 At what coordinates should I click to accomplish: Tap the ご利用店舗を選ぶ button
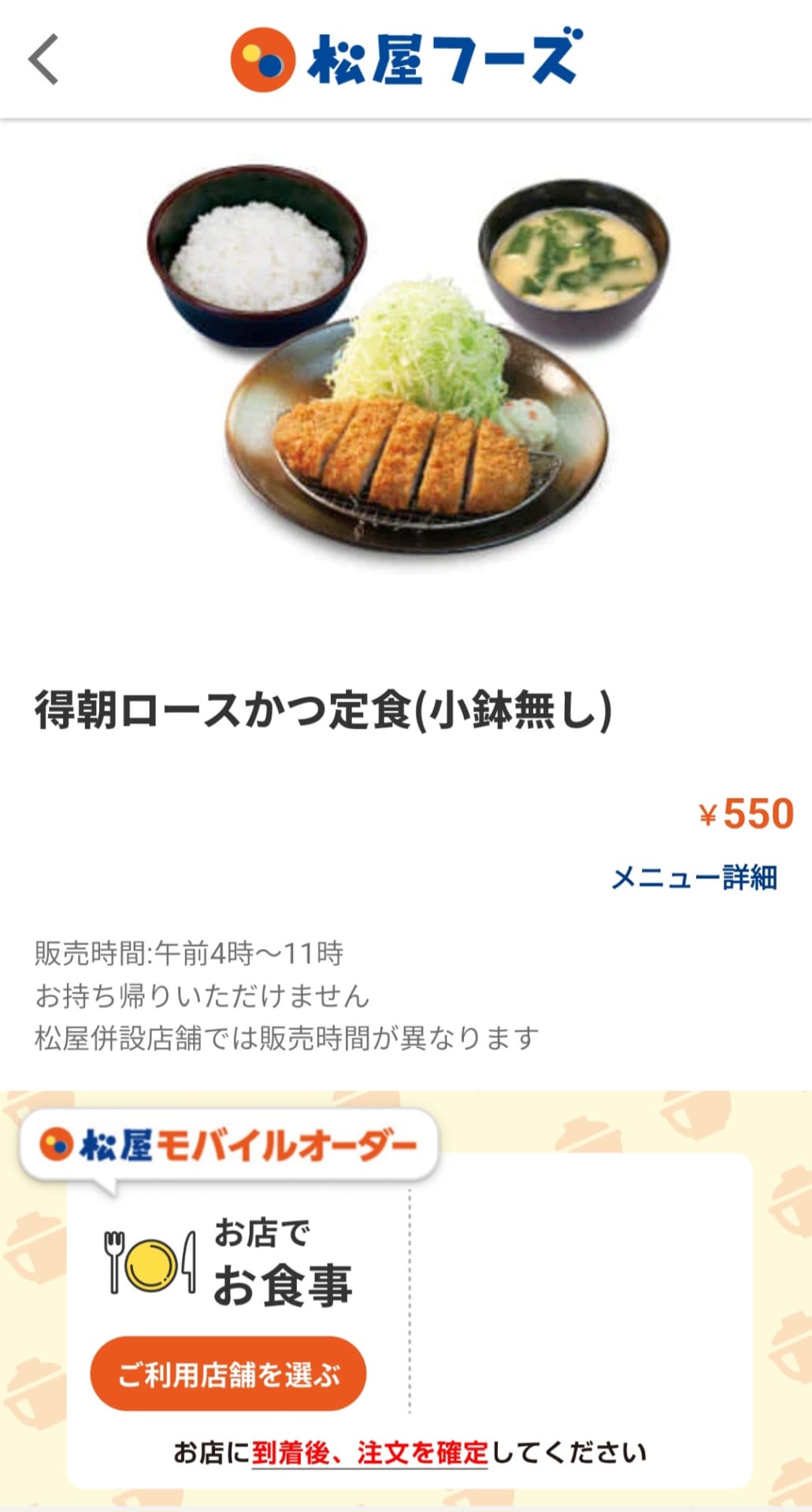pyautogui.click(x=228, y=1374)
